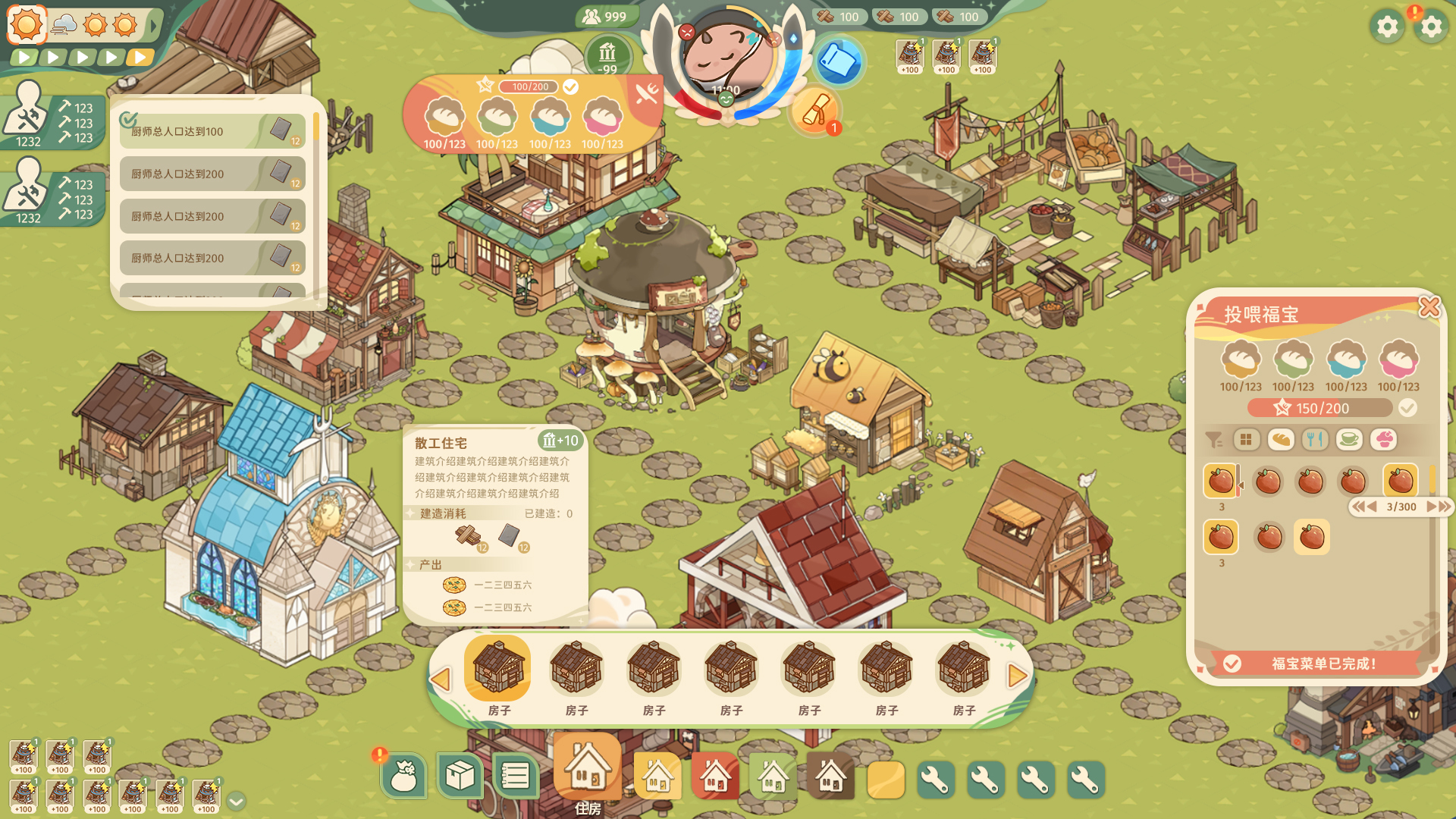
Task: Show previous buildings with left arrow
Action: pyautogui.click(x=441, y=679)
